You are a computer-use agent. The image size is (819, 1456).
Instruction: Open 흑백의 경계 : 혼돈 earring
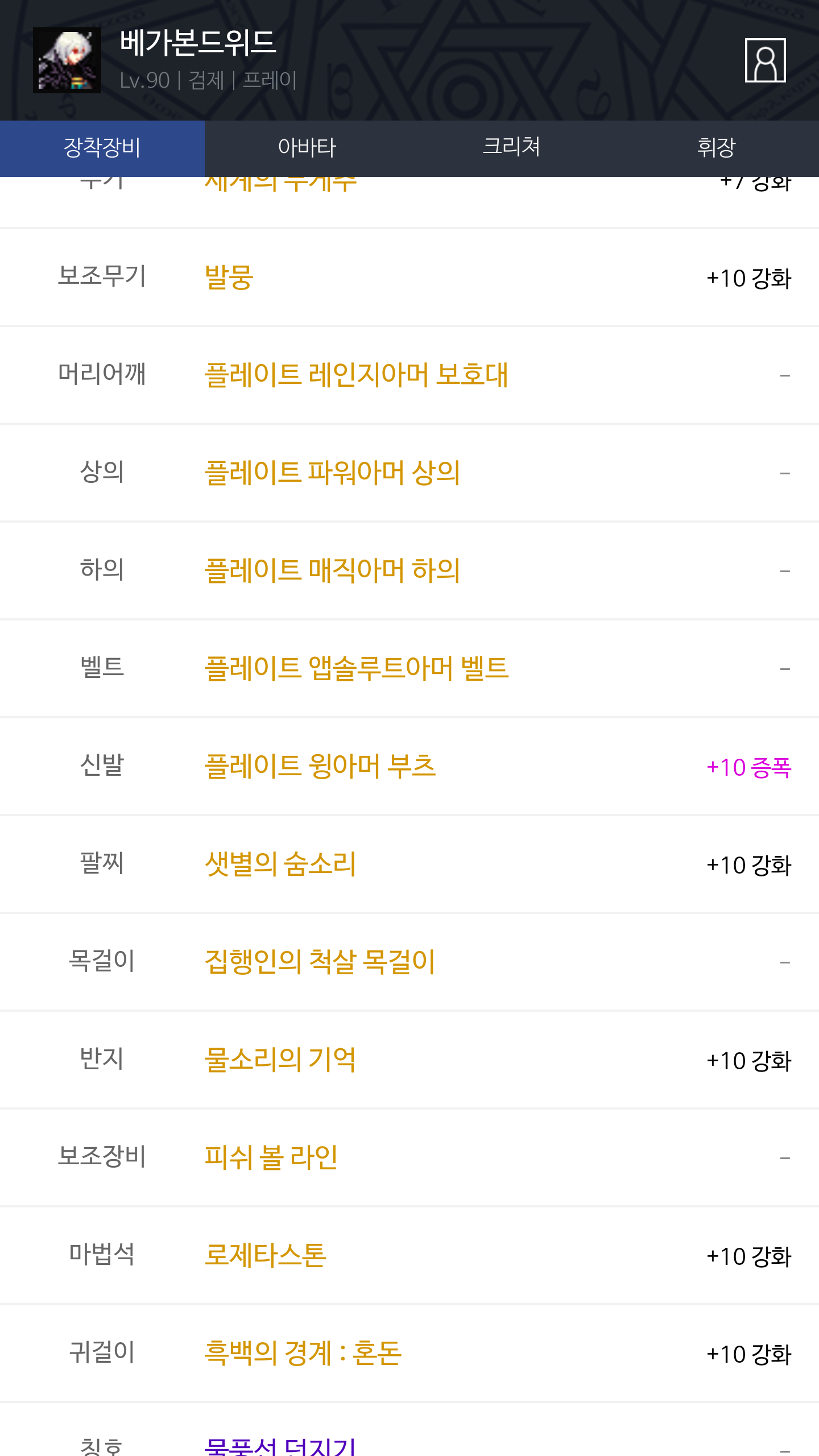tap(303, 1354)
